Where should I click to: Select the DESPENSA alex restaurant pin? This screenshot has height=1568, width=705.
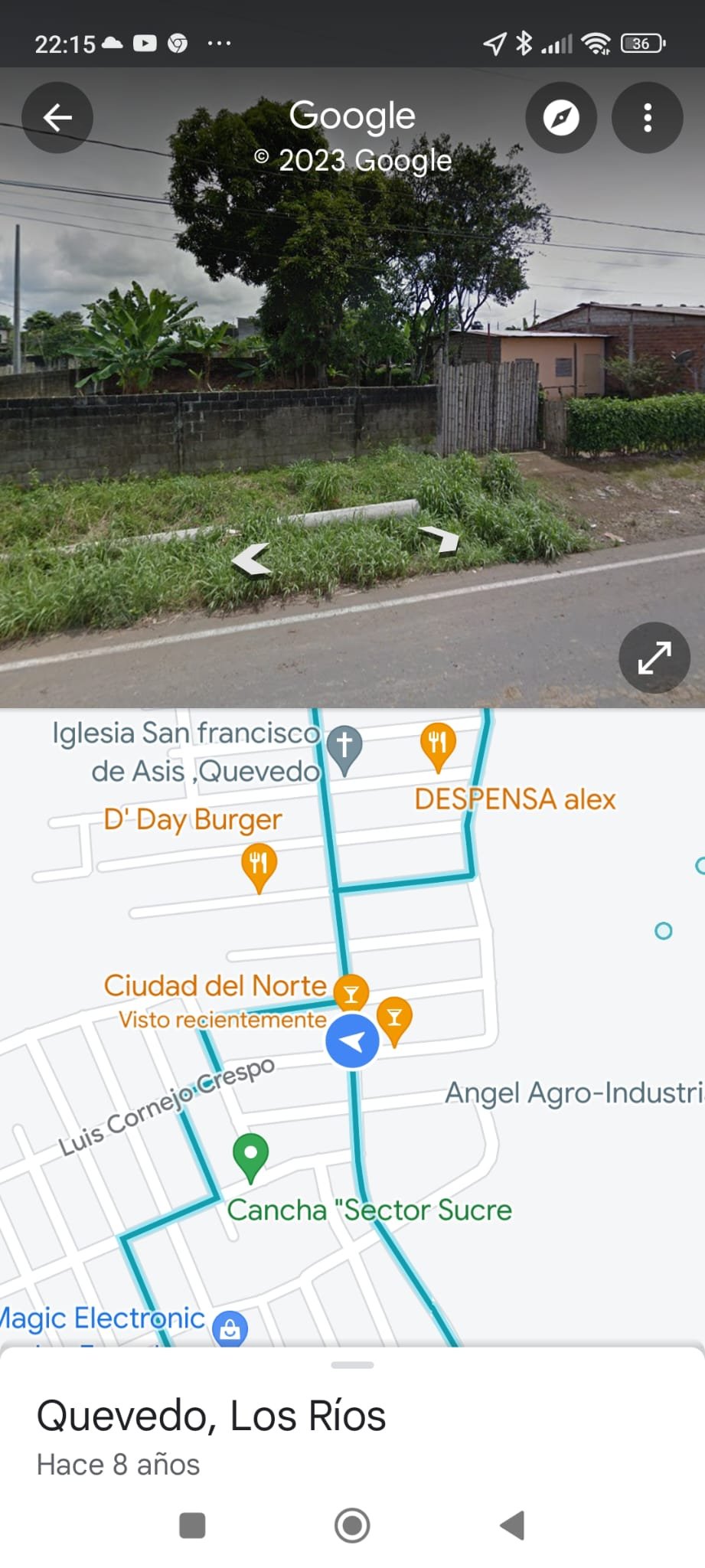coord(438,744)
